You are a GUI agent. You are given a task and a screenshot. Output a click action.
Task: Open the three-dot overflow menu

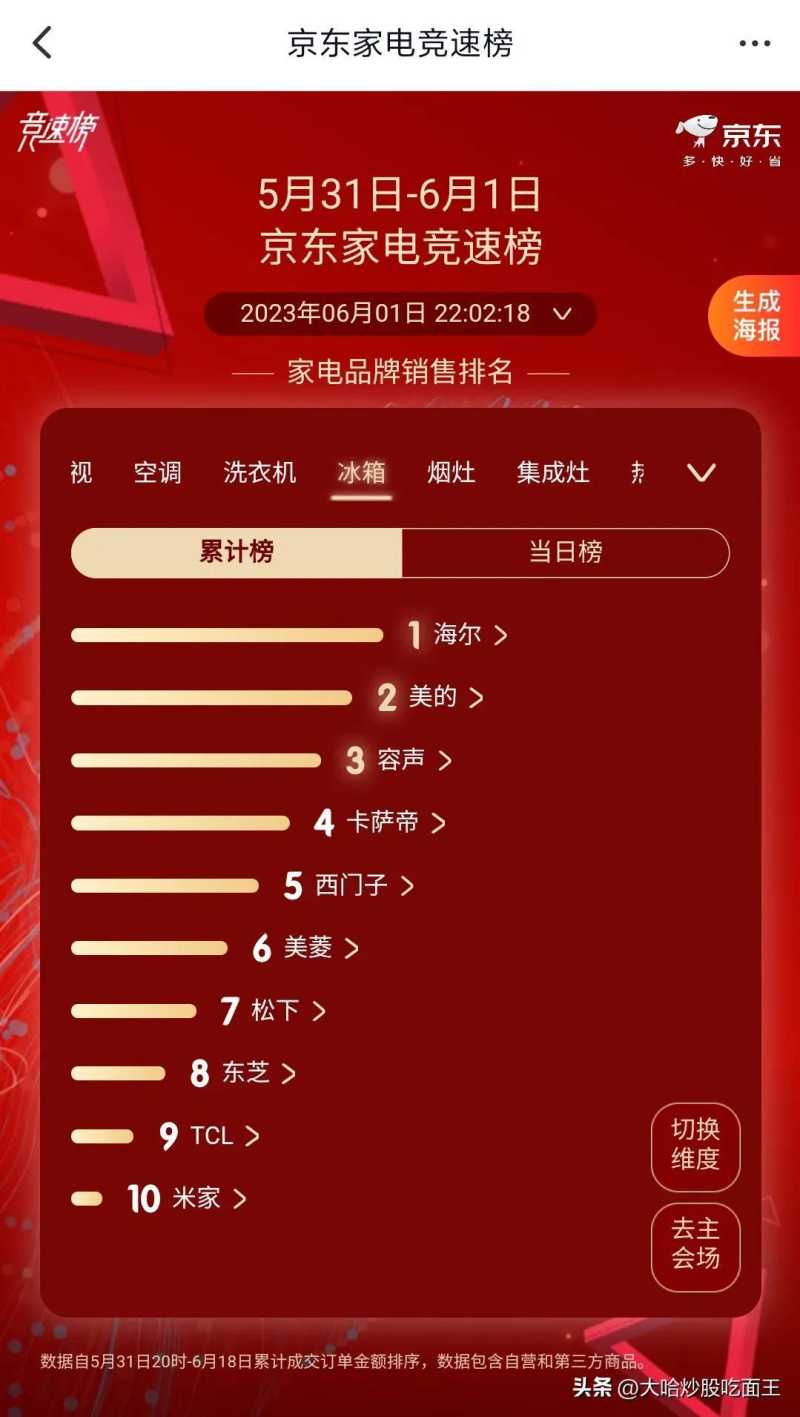coord(754,43)
